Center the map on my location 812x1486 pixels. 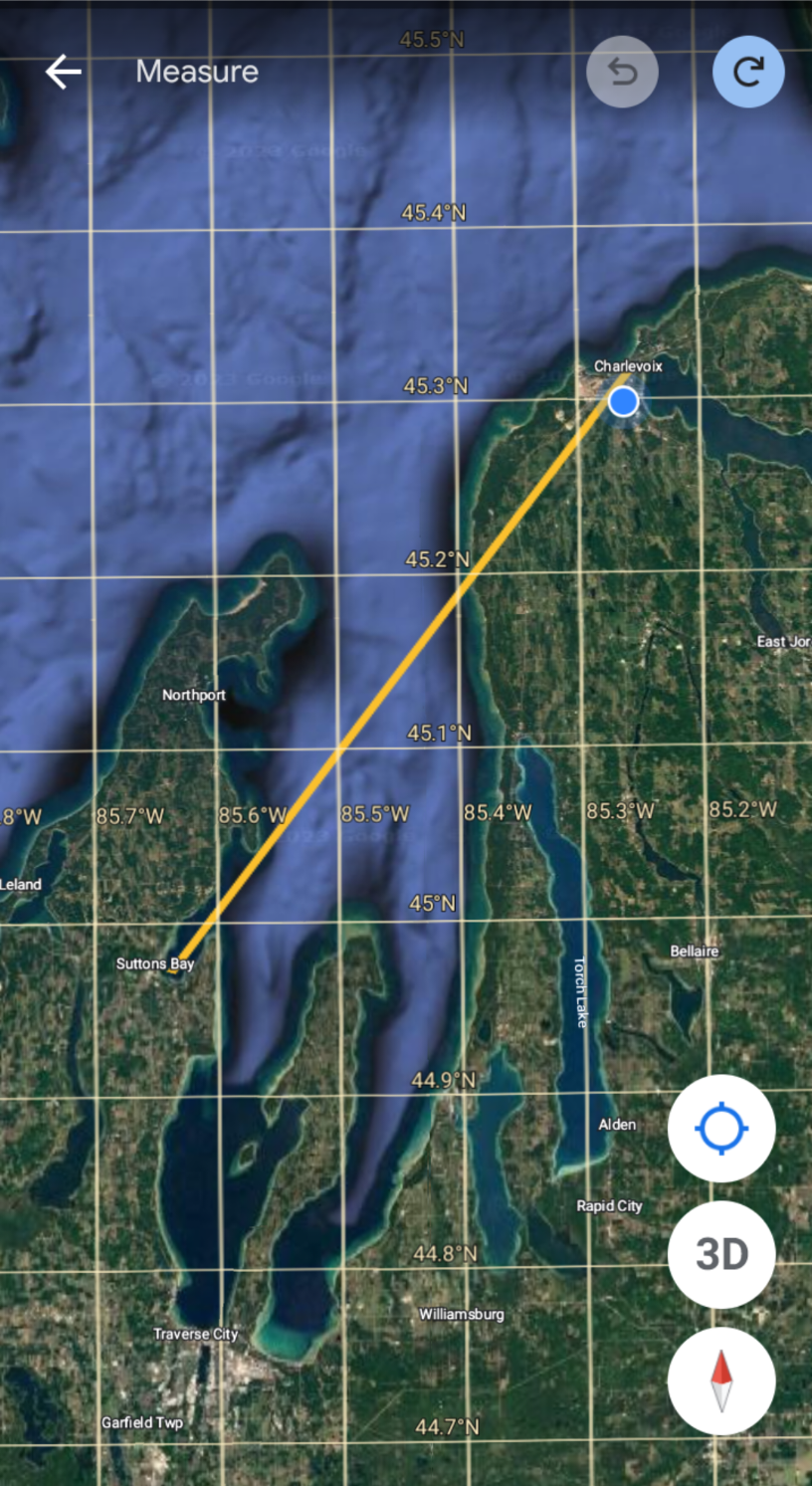pyautogui.click(x=721, y=1129)
